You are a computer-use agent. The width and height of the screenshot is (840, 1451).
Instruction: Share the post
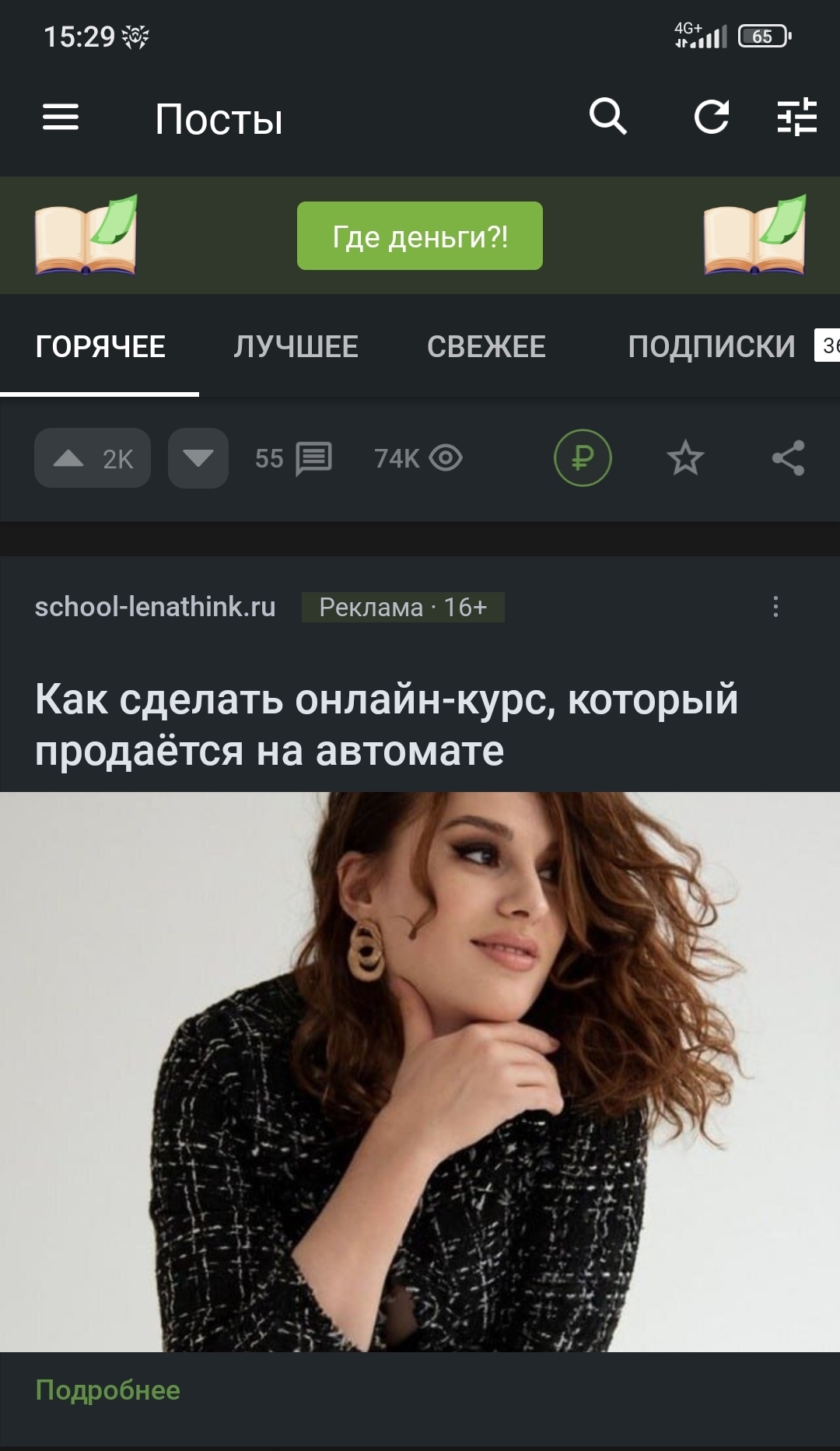pos(788,458)
